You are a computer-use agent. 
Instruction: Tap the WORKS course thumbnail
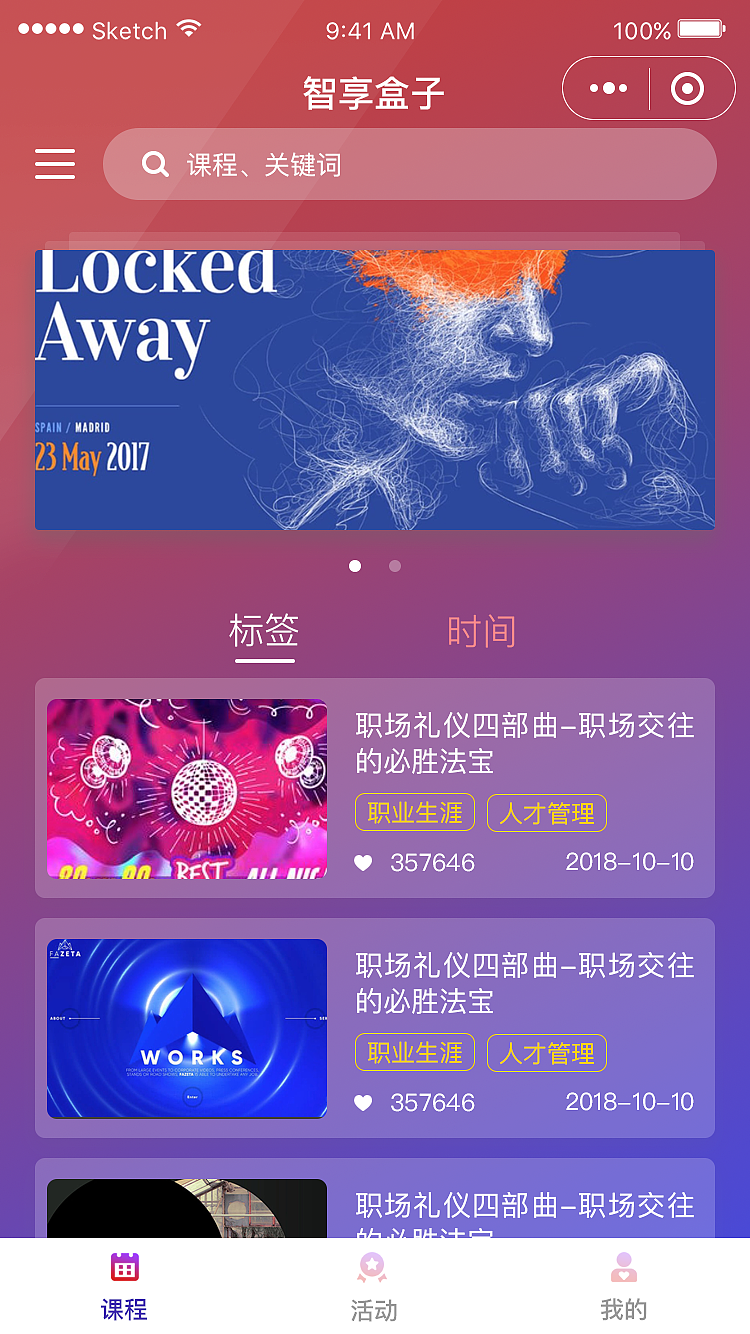coord(186,1028)
